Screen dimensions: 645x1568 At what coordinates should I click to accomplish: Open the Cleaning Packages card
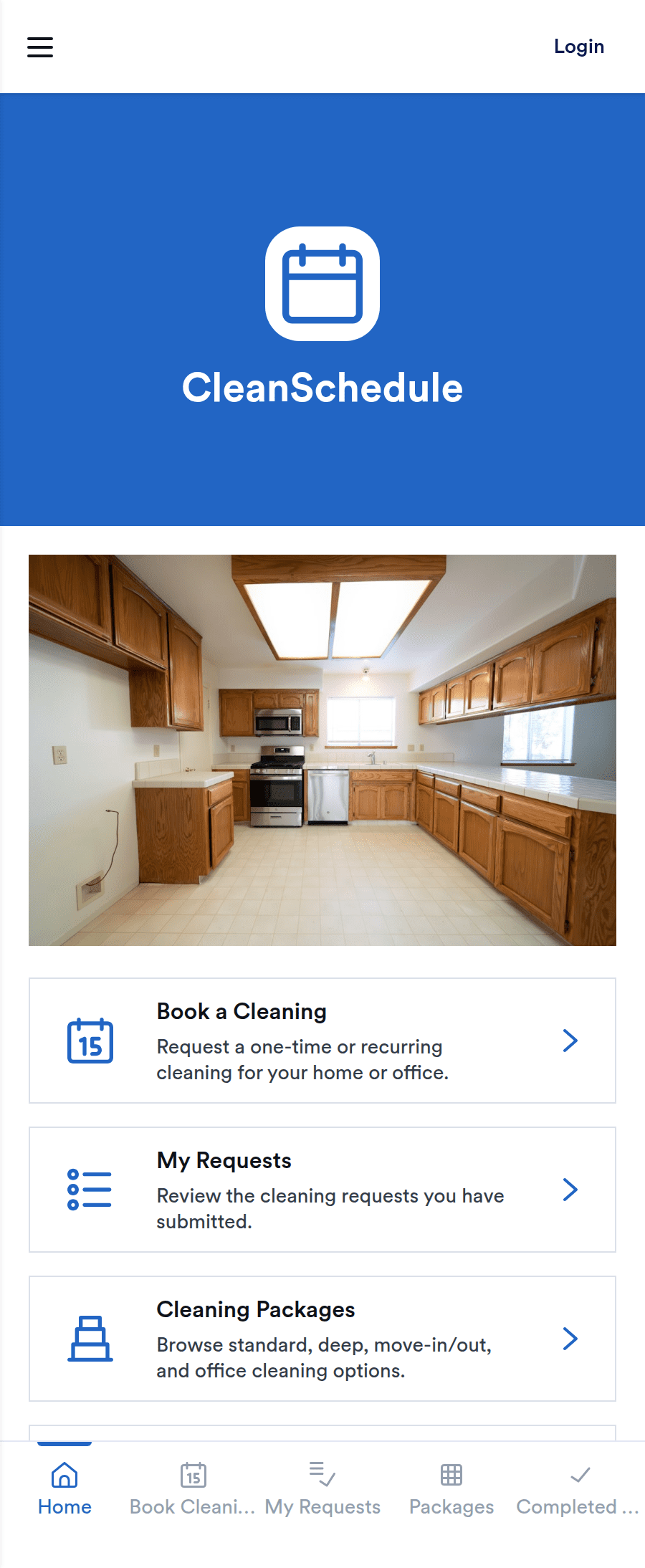[x=322, y=1338]
